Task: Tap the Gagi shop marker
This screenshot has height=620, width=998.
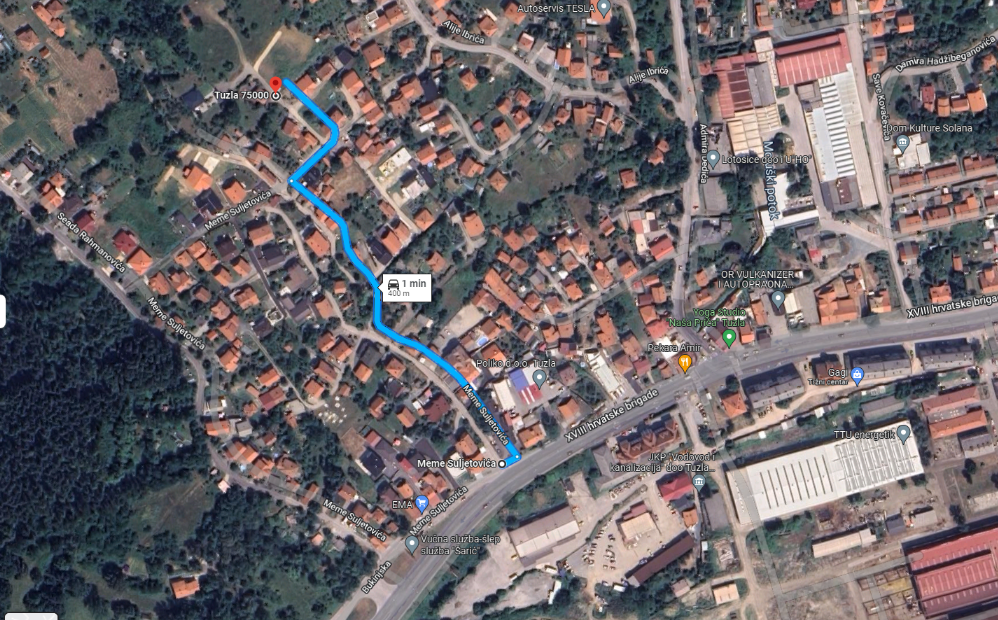Action: 857,374
